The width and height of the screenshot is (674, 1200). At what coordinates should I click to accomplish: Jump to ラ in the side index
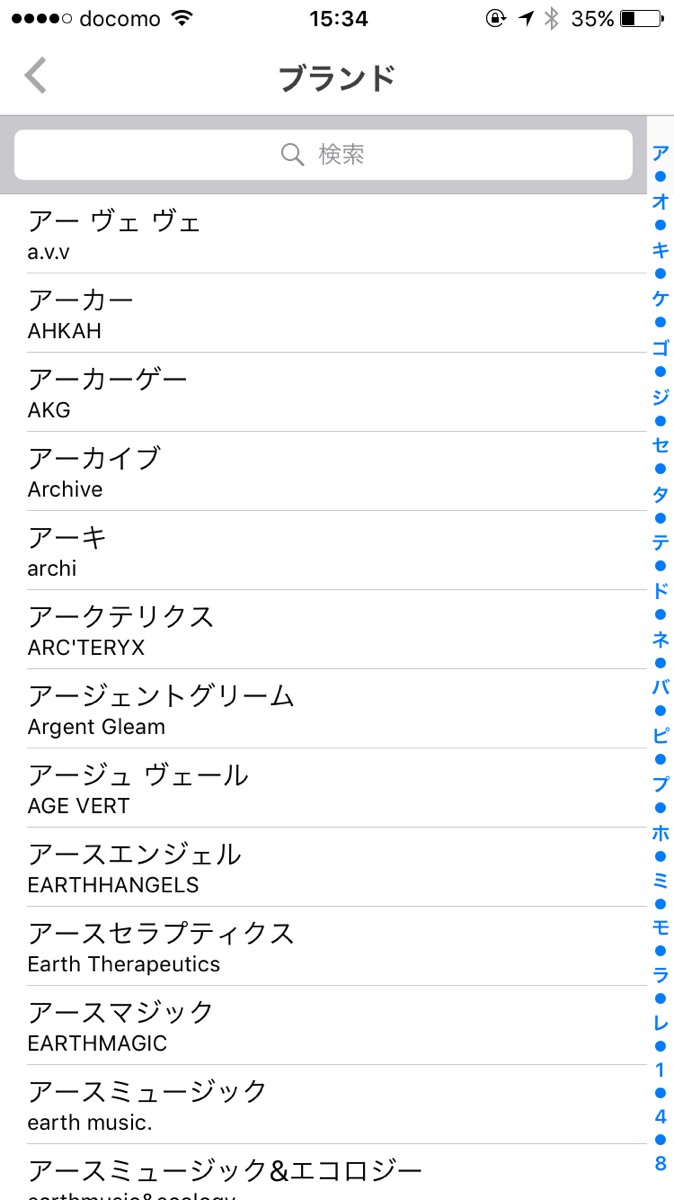pyautogui.click(x=660, y=975)
